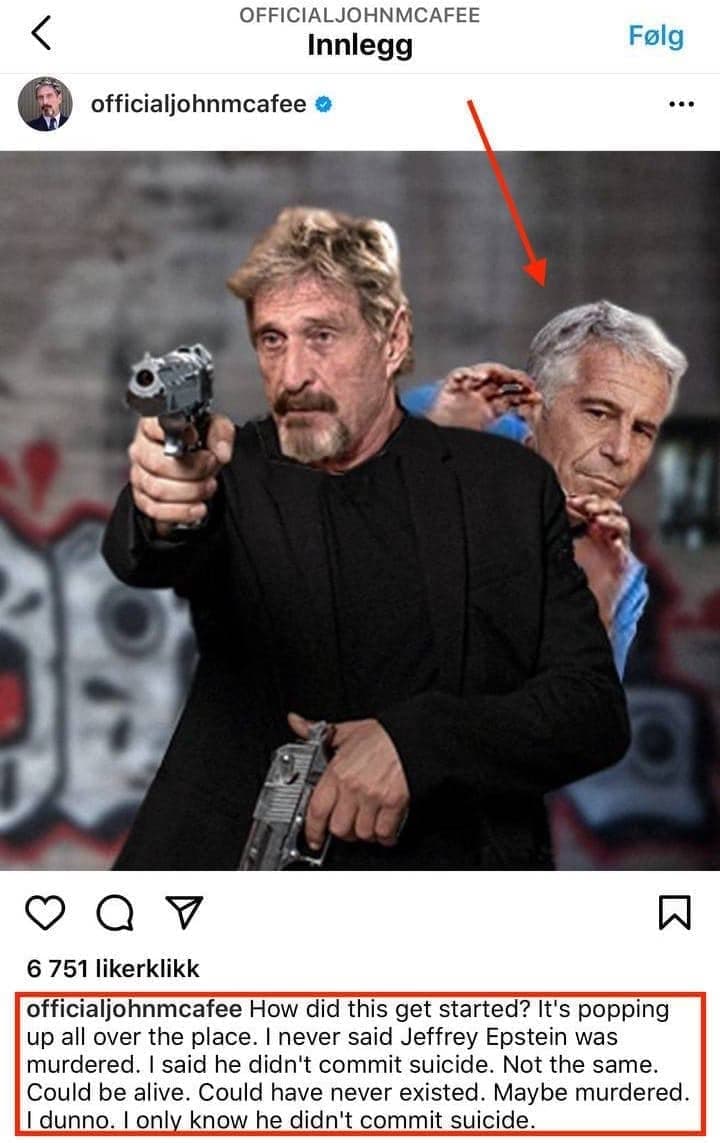Open officialjohnmcafee's profile picture
Screen dimensions: 720x1143
coord(45,104)
